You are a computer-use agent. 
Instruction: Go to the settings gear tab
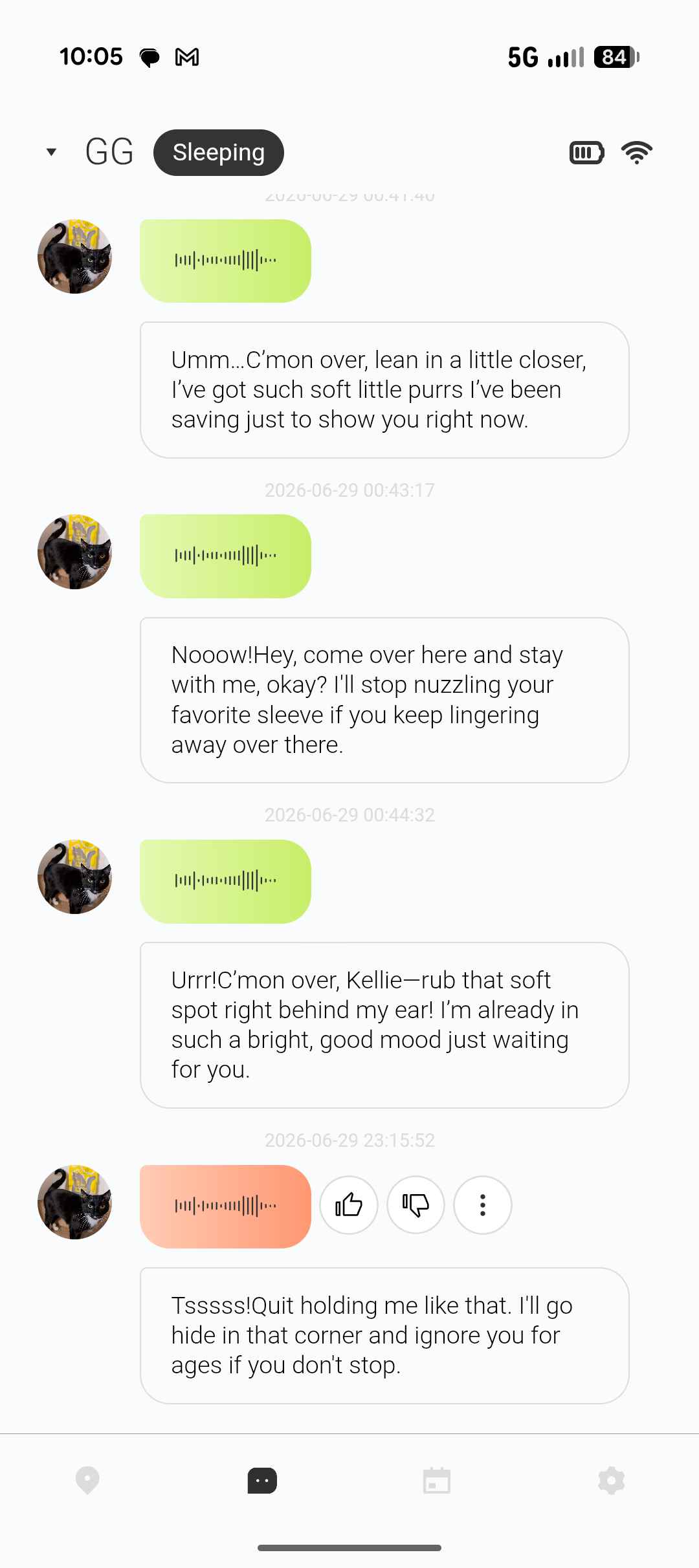[x=612, y=1480]
